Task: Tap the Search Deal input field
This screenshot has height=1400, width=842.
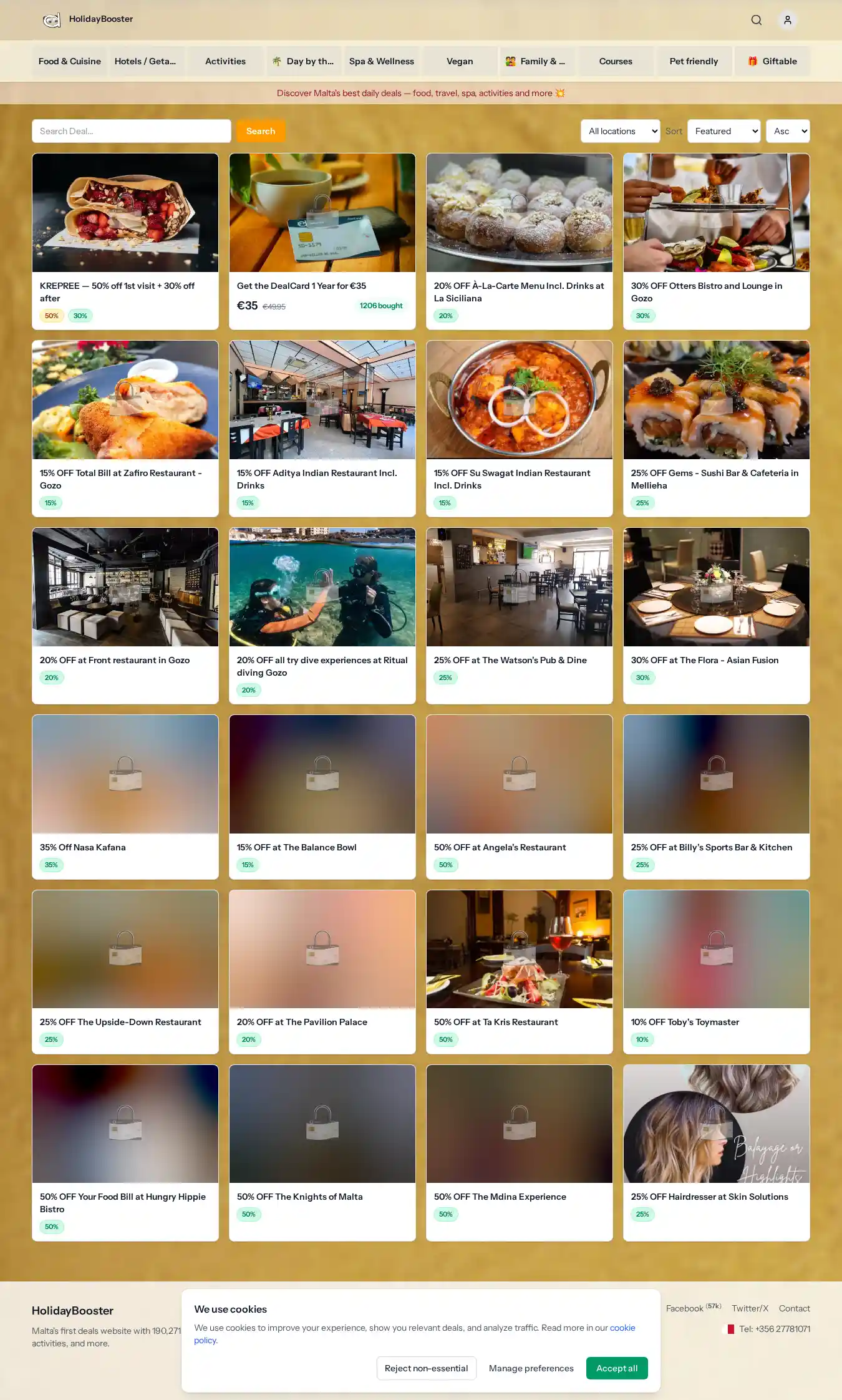Action: [131, 131]
